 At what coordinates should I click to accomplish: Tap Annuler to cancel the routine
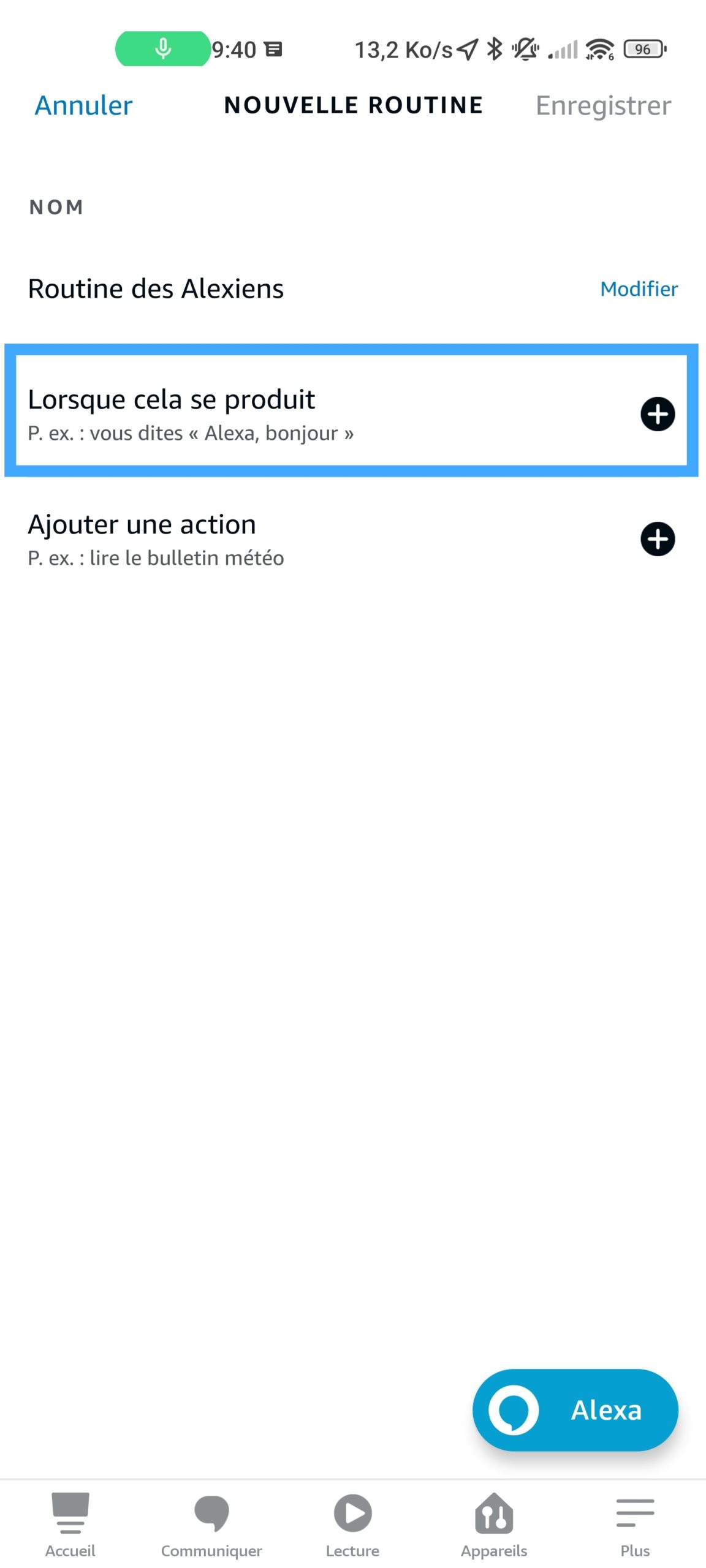click(83, 105)
